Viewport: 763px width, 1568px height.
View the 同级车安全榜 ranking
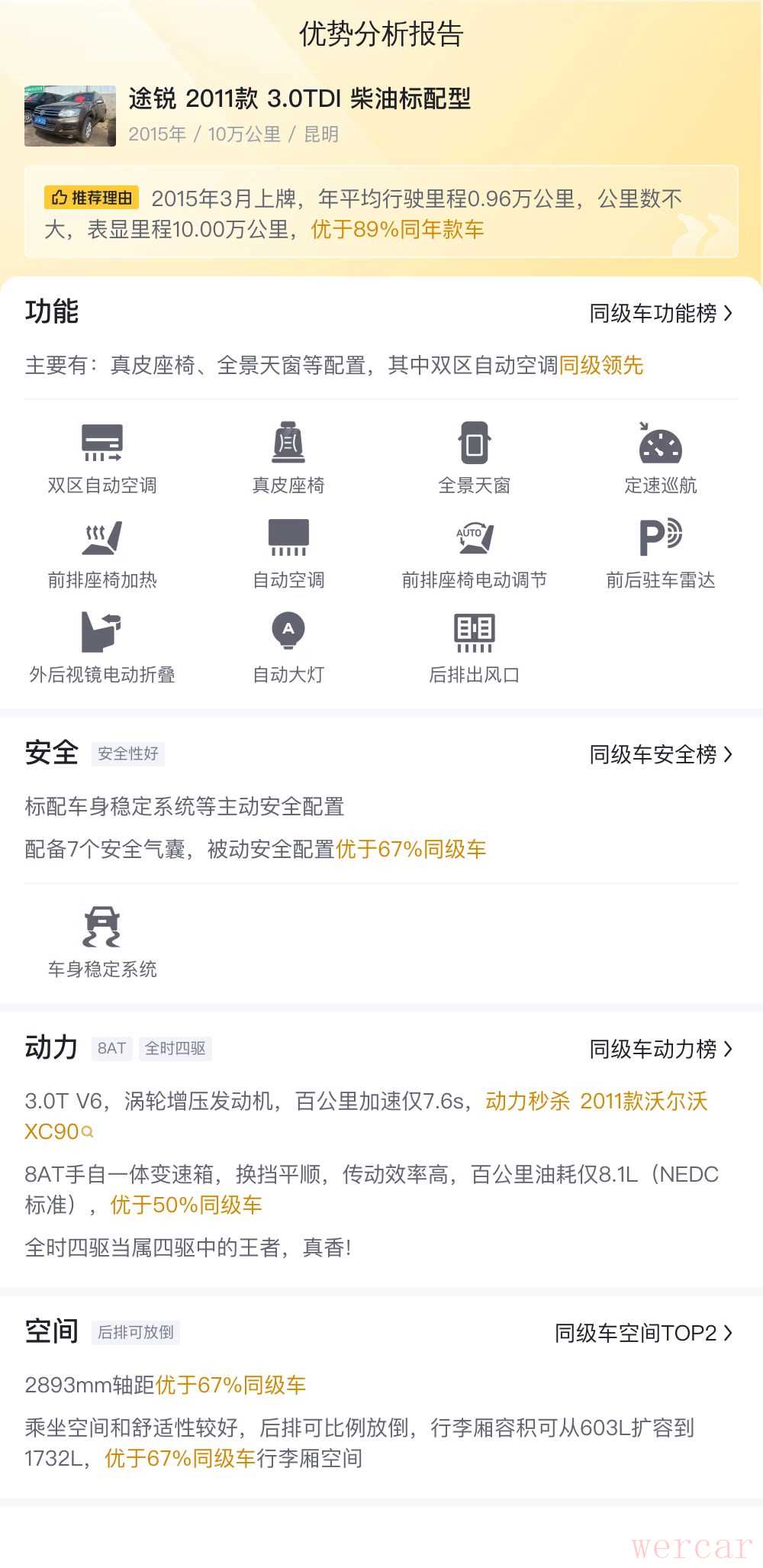tap(660, 755)
